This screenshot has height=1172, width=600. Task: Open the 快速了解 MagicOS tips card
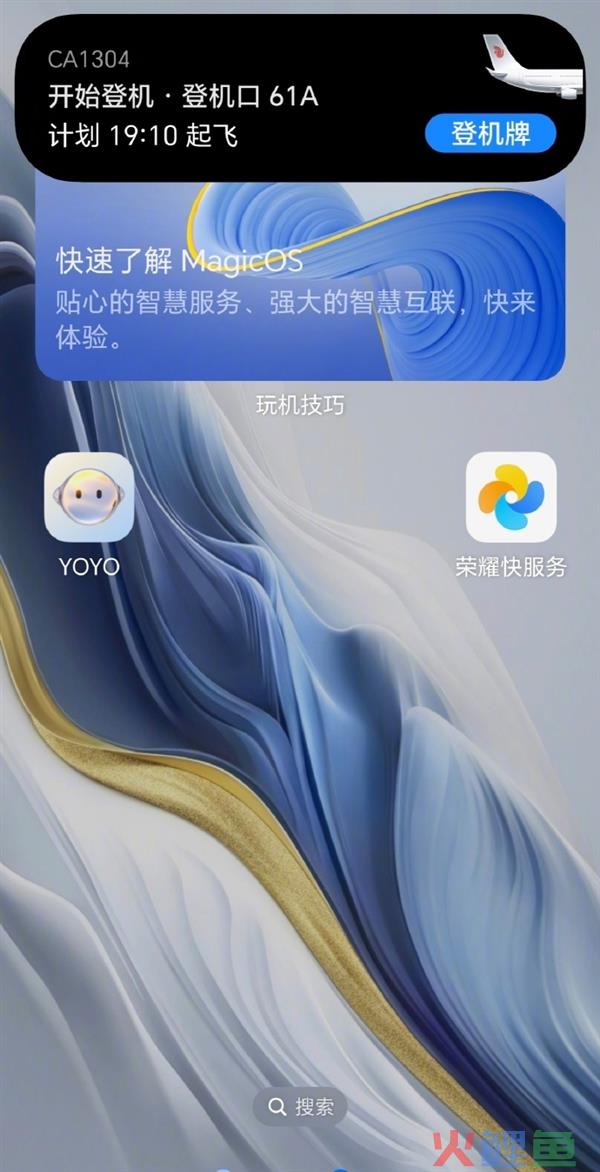300,290
